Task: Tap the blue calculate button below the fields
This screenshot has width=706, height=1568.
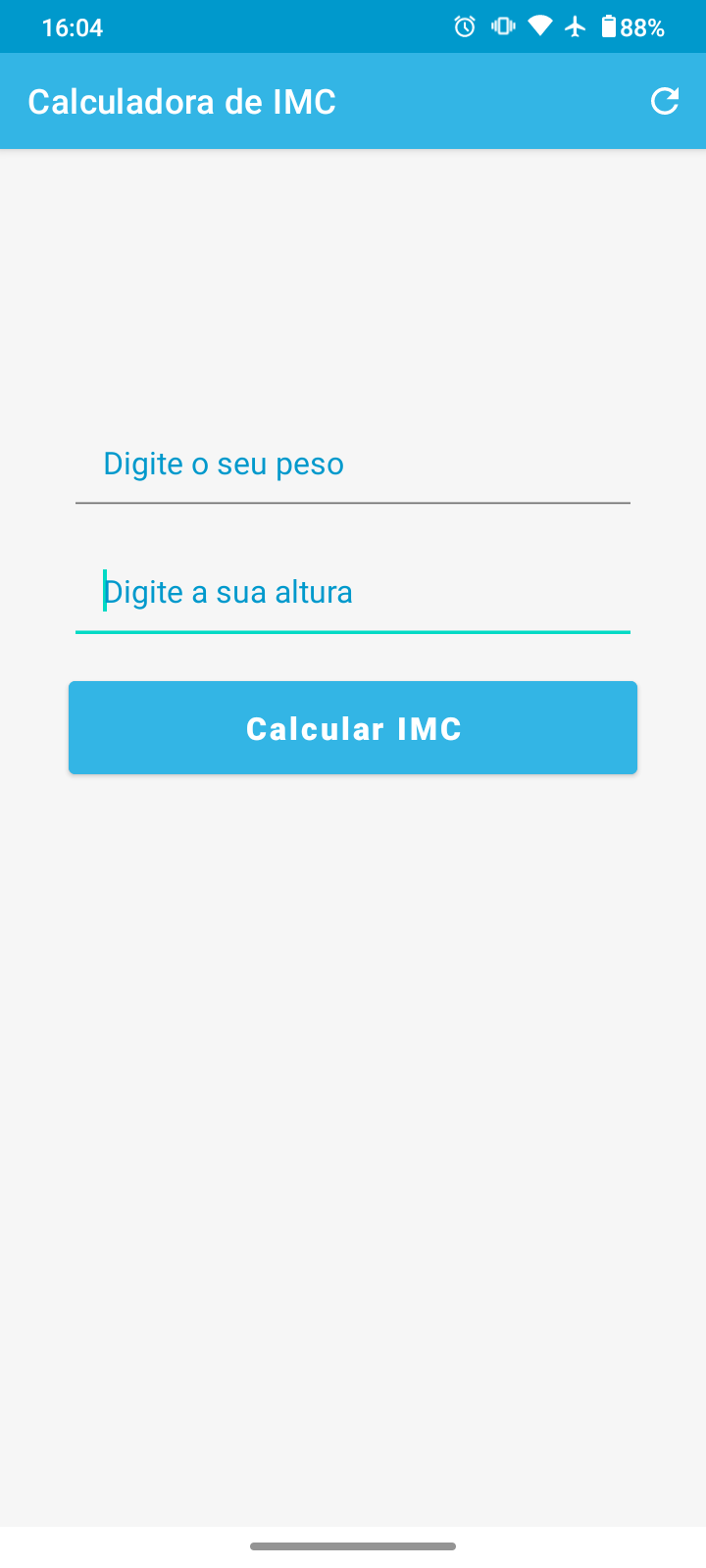Action: [353, 727]
